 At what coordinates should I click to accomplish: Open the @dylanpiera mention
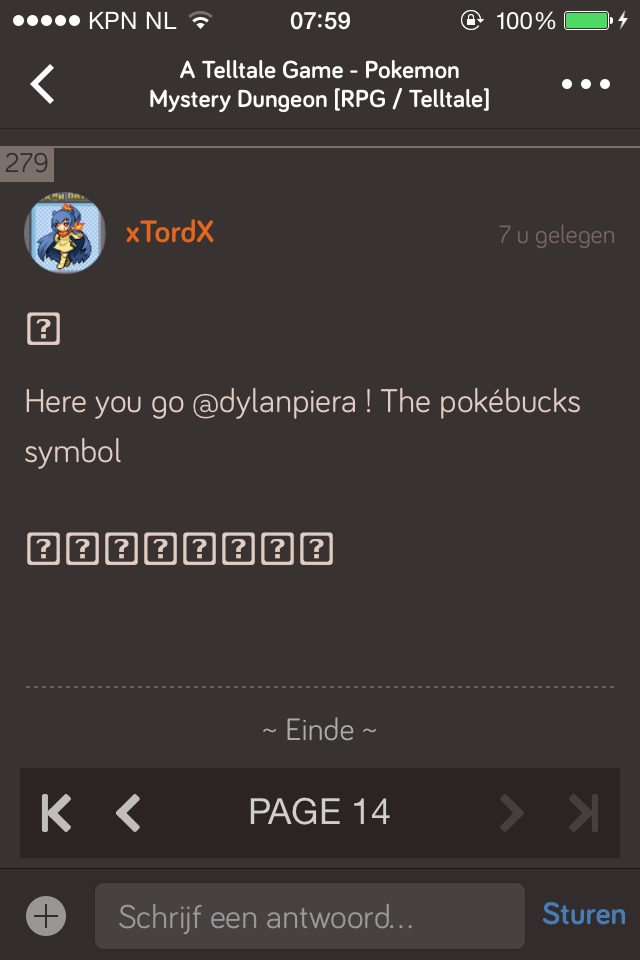(x=274, y=402)
